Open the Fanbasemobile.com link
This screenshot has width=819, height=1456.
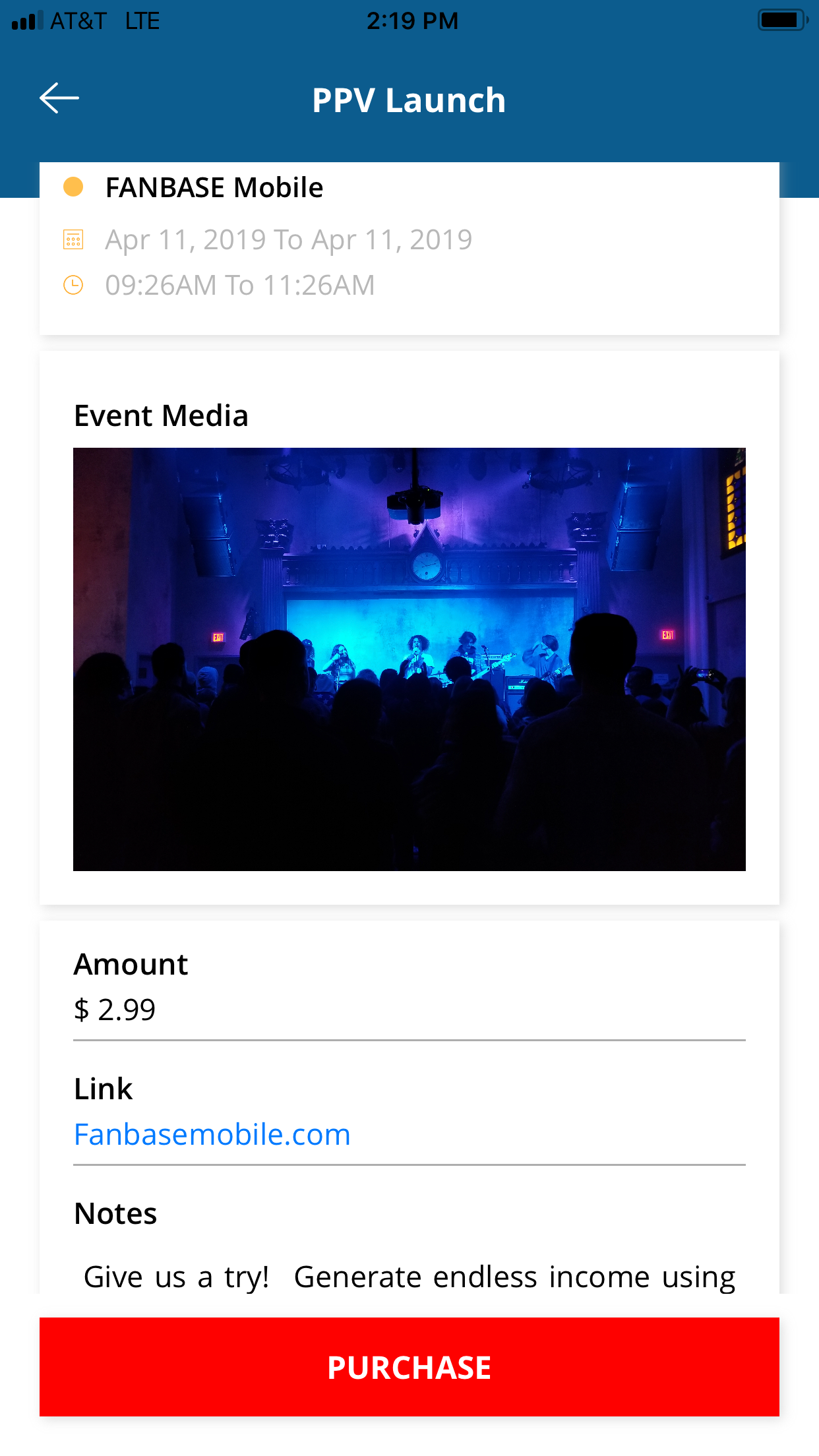click(212, 1133)
